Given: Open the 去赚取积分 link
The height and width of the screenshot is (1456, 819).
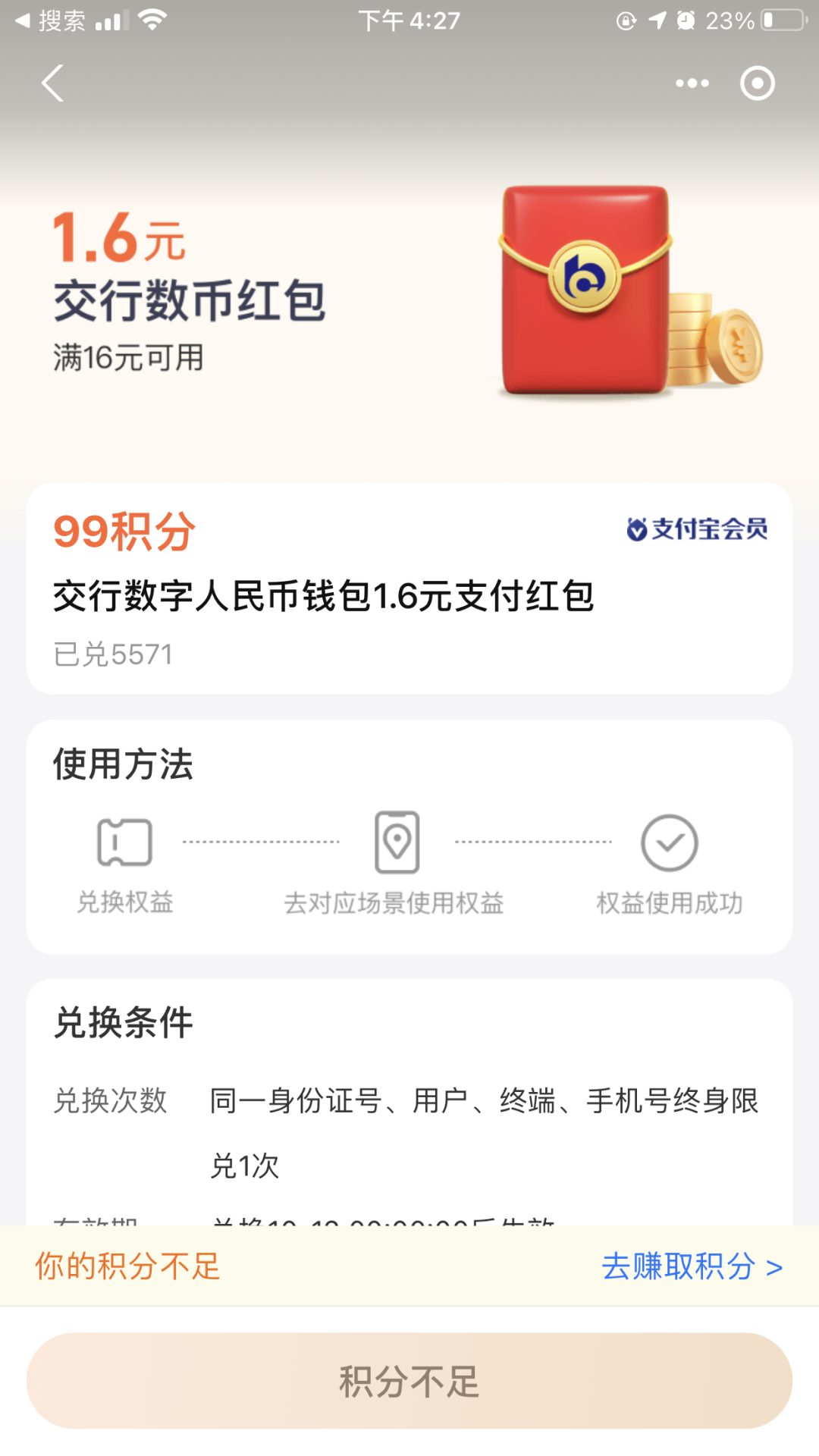Looking at the screenshot, I should coord(691,1266).
